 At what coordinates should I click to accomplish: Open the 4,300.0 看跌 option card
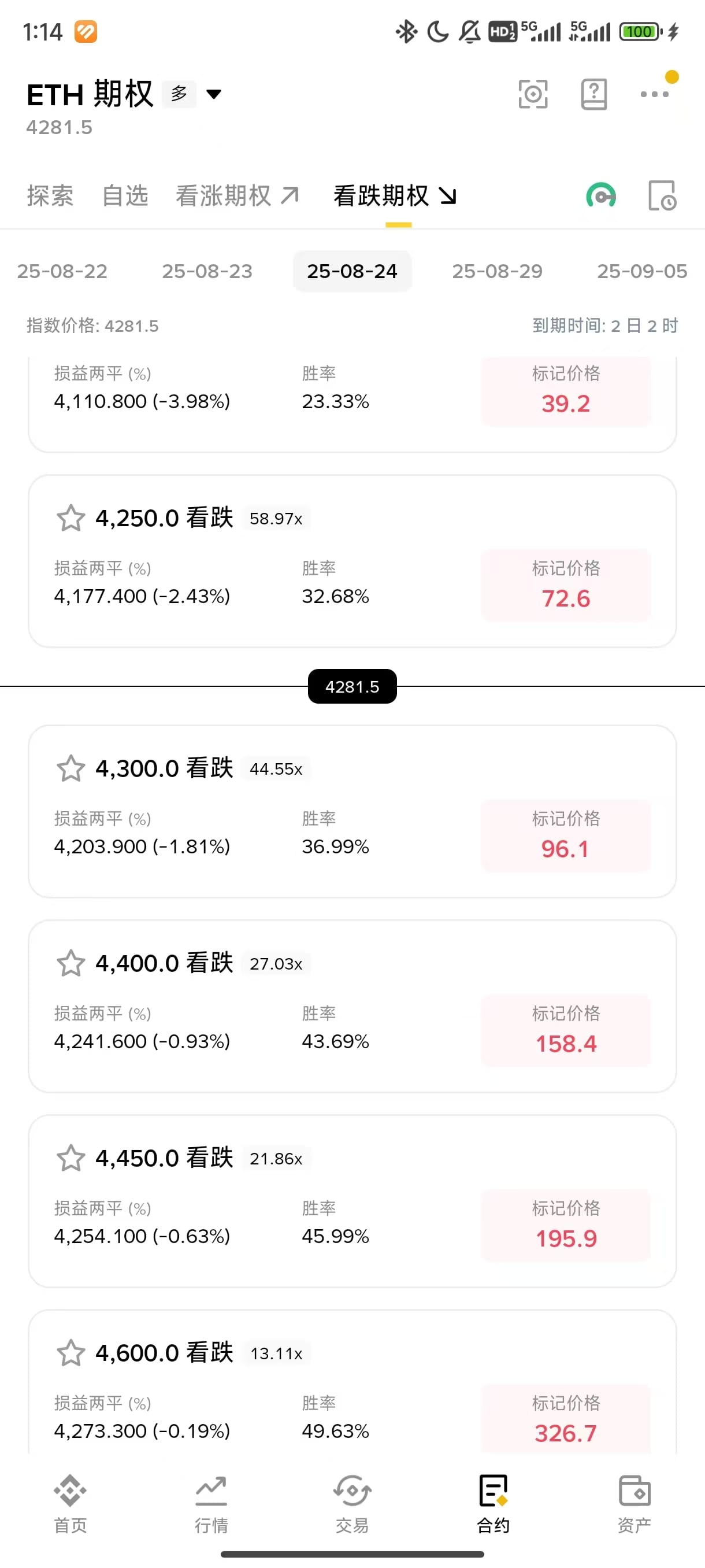352,811
